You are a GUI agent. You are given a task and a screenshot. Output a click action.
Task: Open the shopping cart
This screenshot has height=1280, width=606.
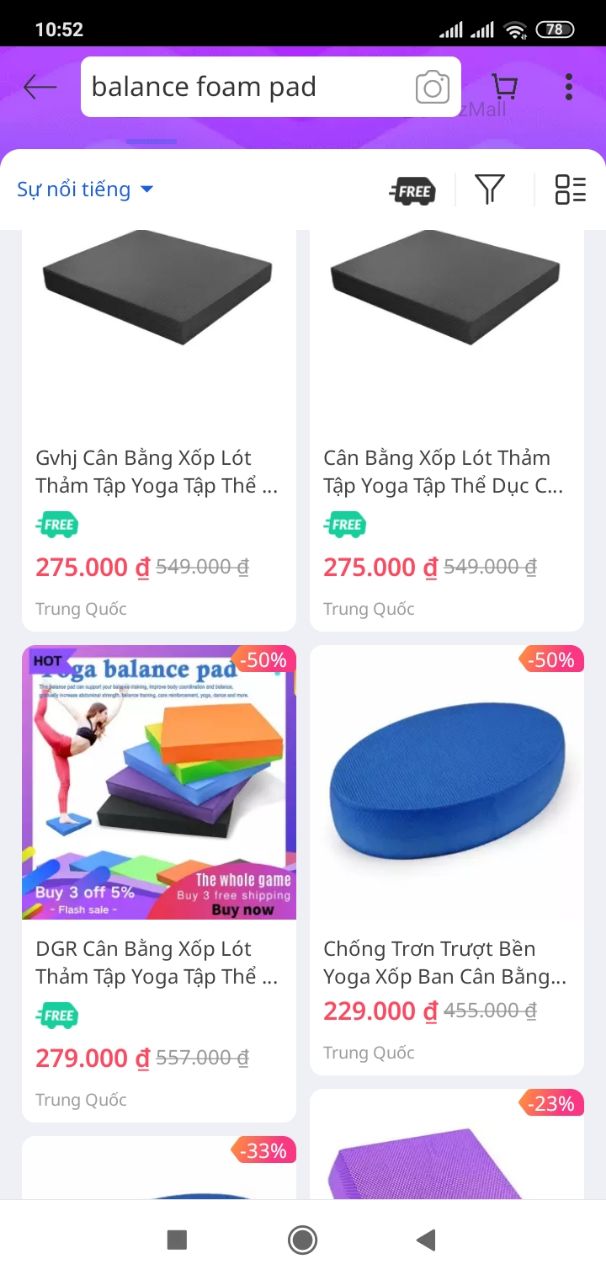coord(505,87)
